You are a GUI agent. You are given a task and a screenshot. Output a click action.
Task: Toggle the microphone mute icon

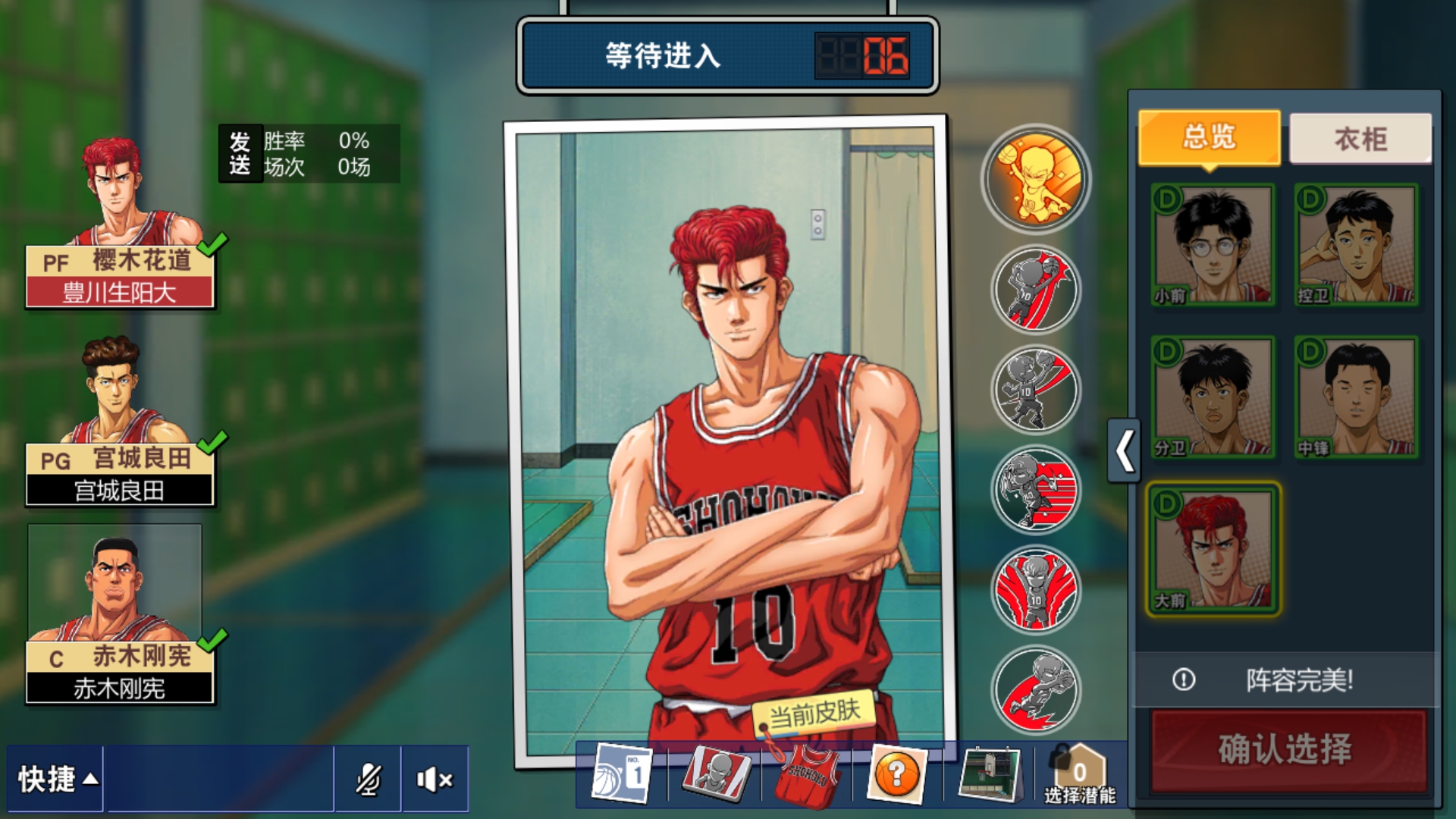[x=368, y=779]
